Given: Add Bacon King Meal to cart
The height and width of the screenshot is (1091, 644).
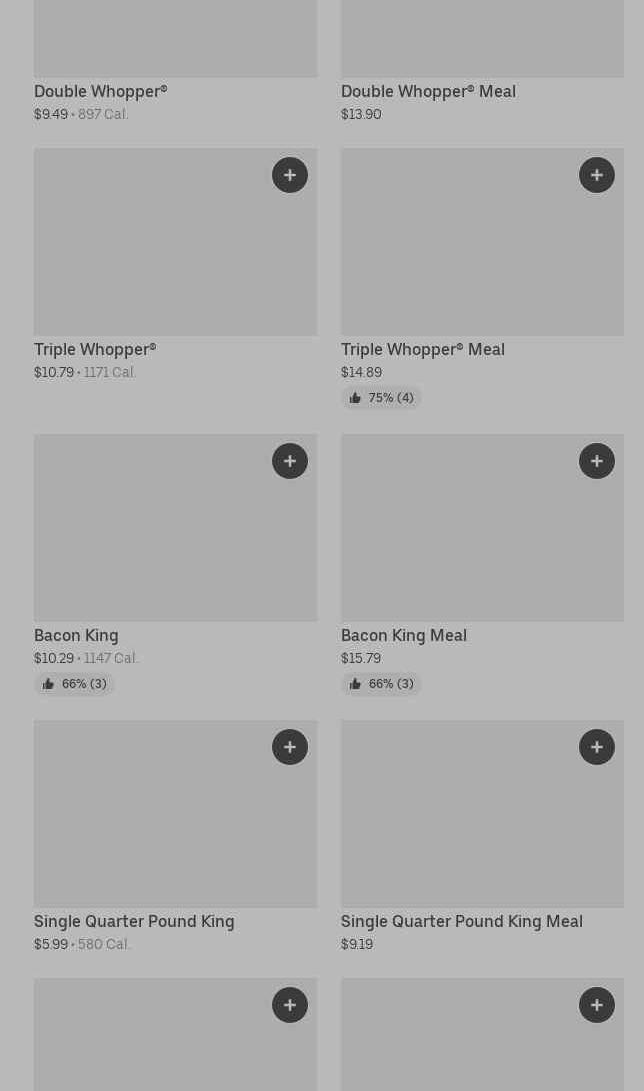Looking at the screenshot, I should [x=597, y=461].
